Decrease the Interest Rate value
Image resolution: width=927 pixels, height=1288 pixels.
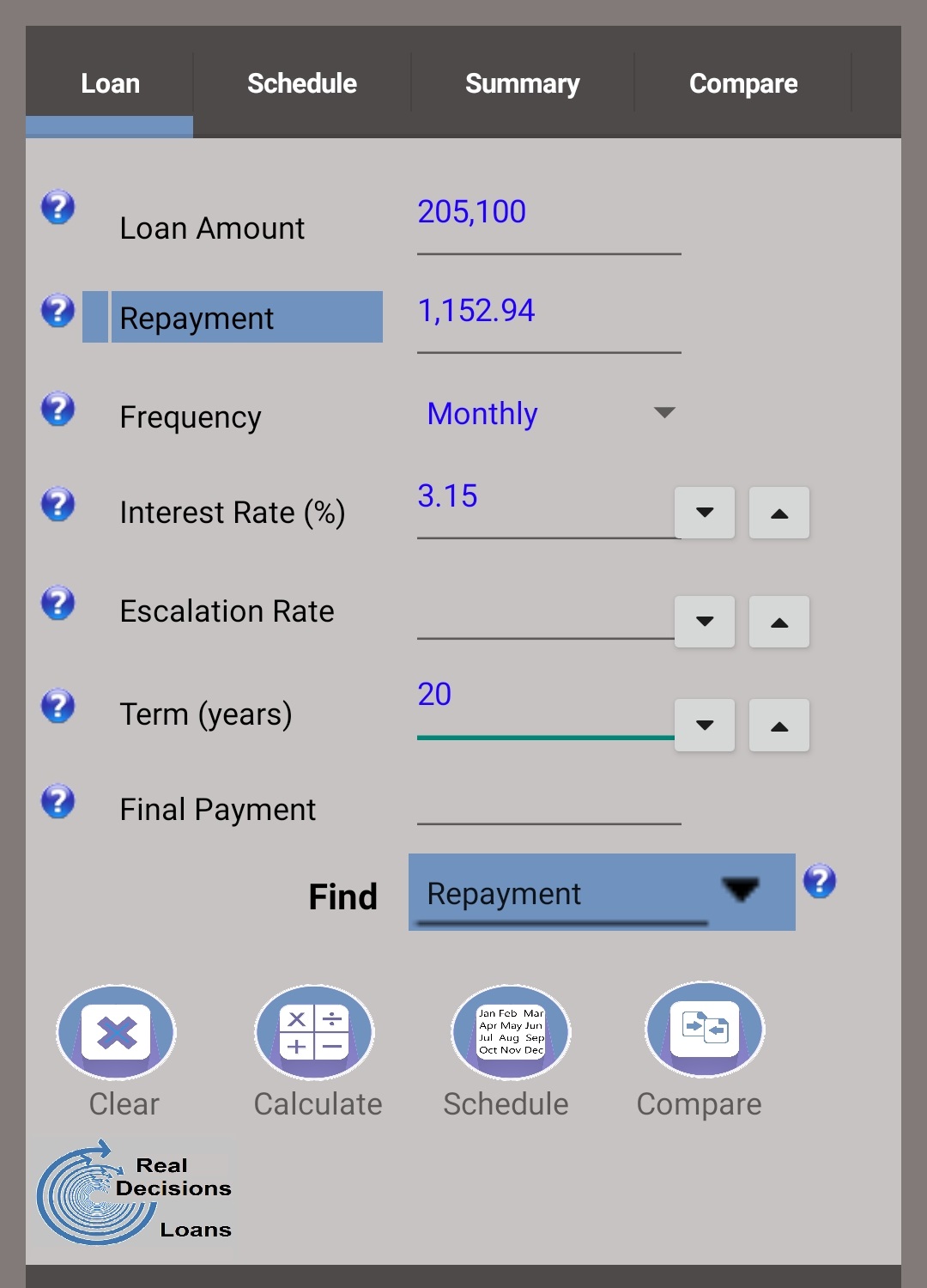point(705,513)
